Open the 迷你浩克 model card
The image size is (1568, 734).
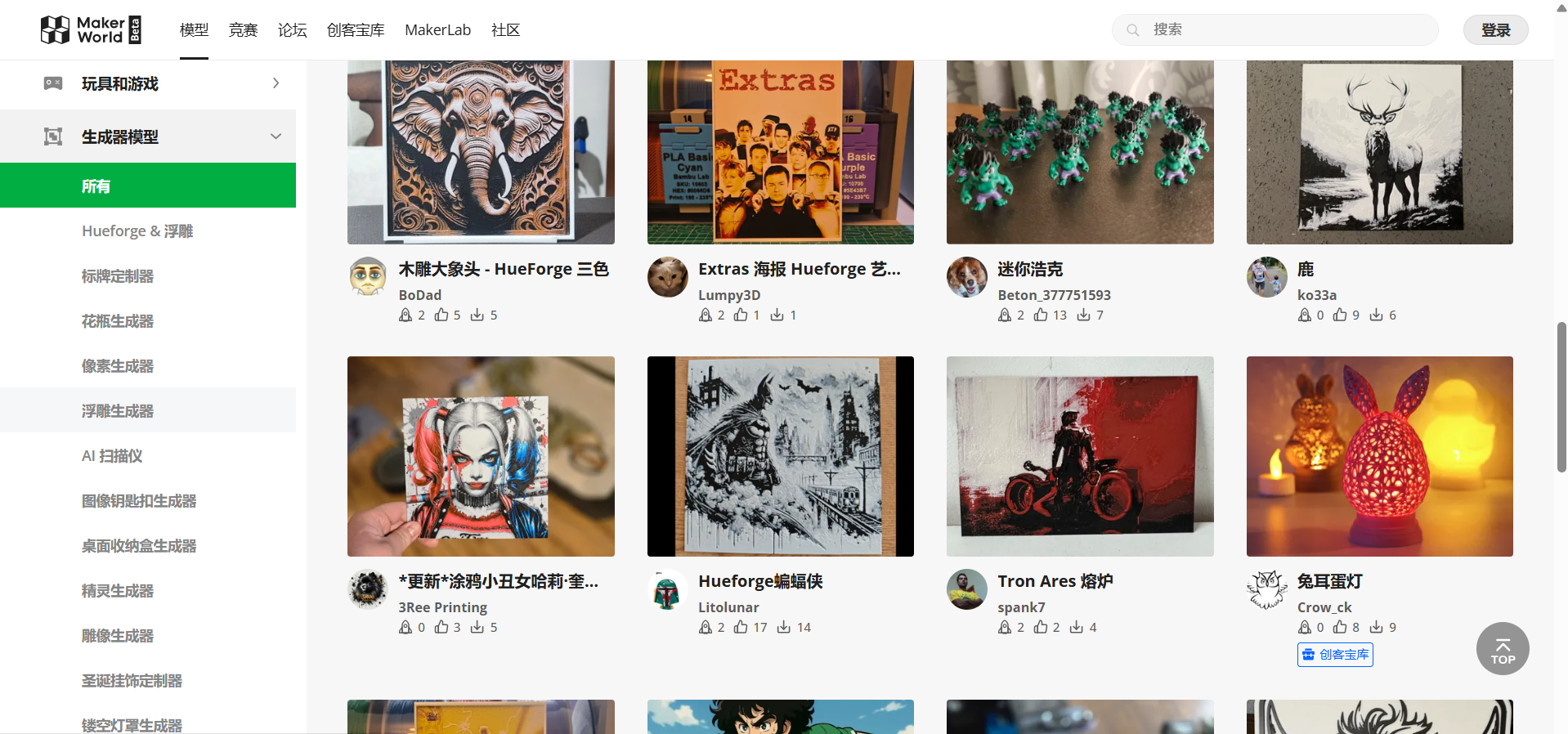click(x=1080, y=152)
